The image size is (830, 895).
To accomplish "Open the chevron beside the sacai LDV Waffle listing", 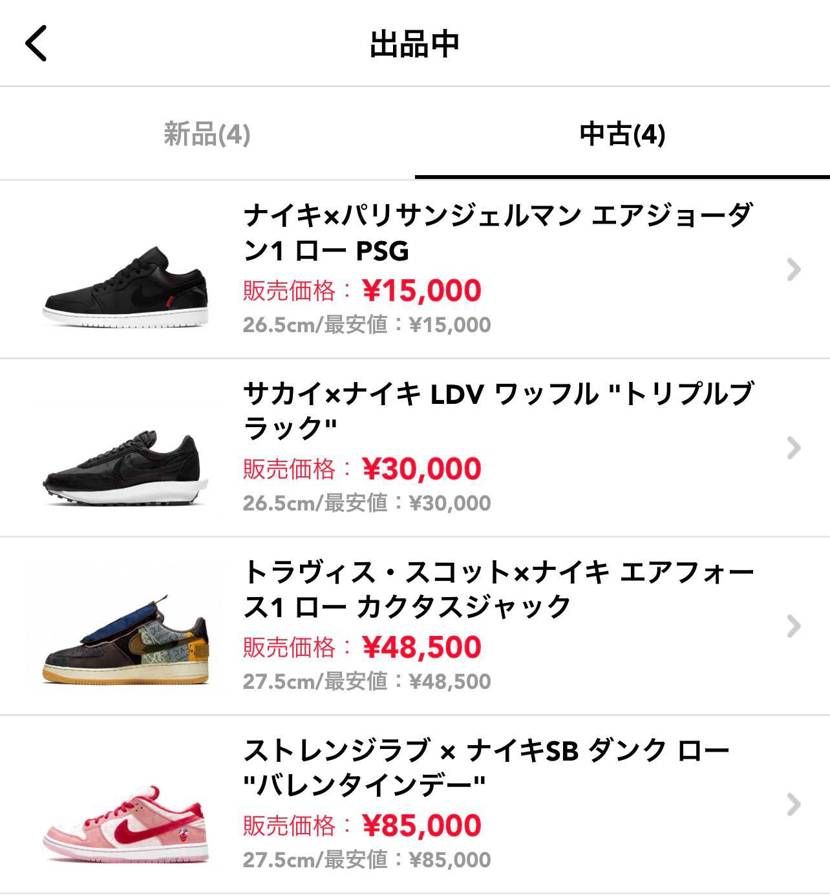I will point(792,447).
